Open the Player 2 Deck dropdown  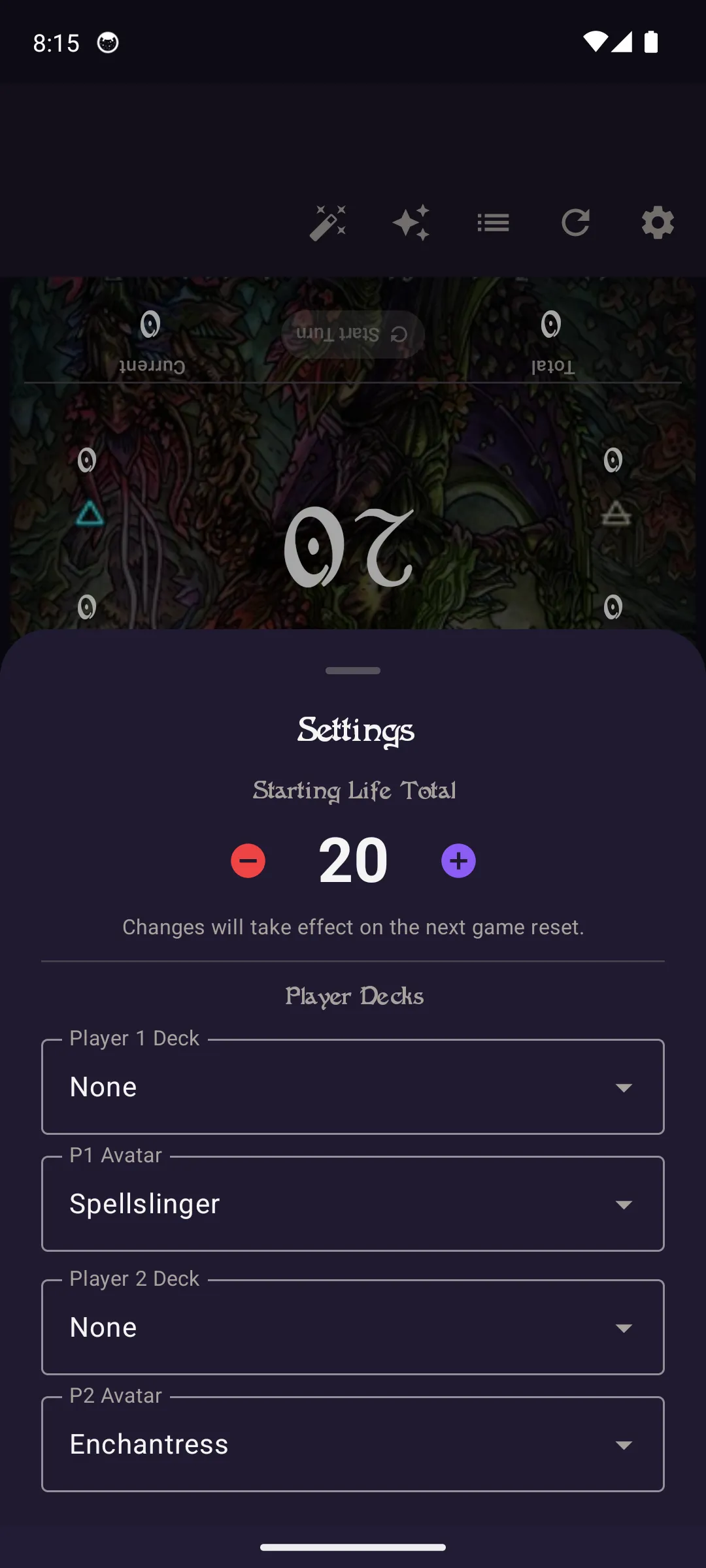tap(353, 1327)
